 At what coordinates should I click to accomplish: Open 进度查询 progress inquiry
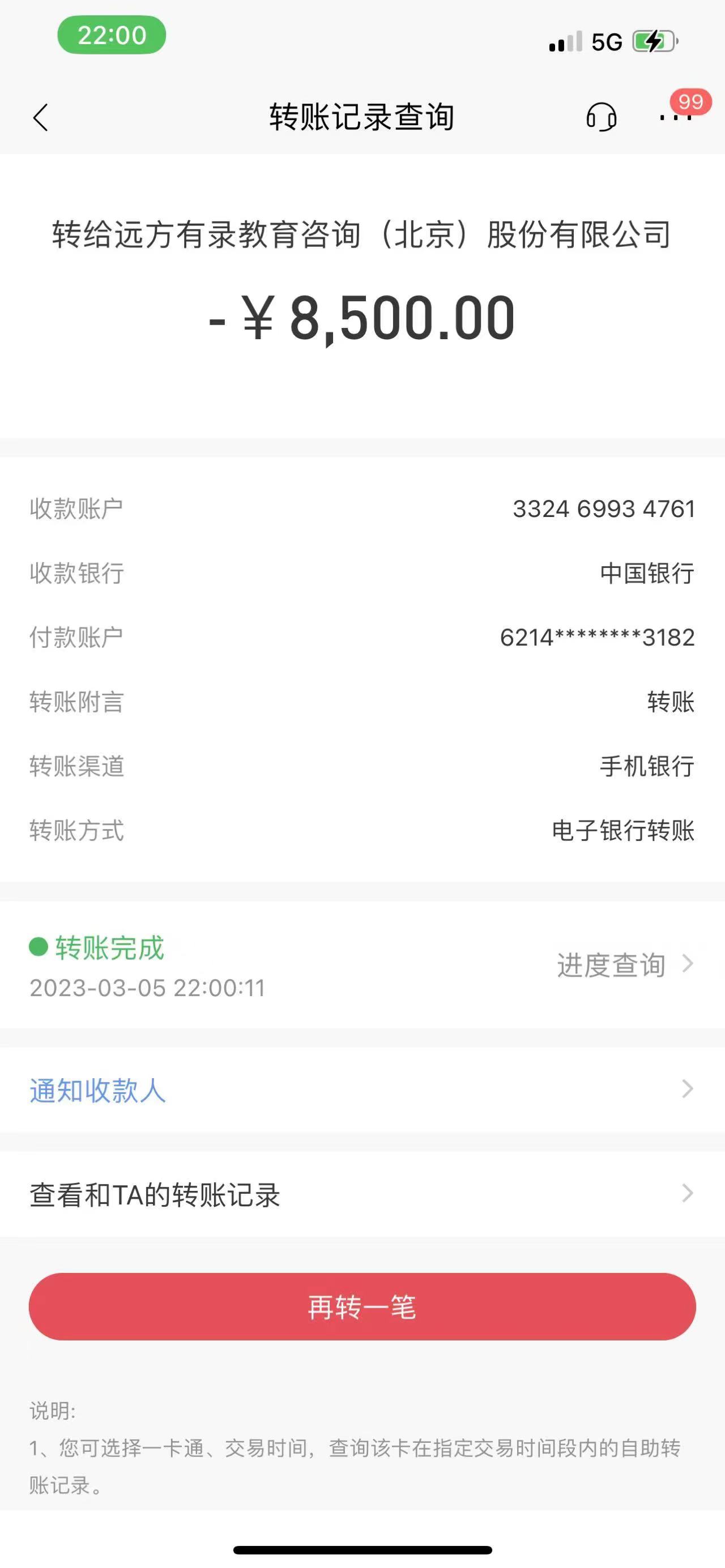coord(624,965)
